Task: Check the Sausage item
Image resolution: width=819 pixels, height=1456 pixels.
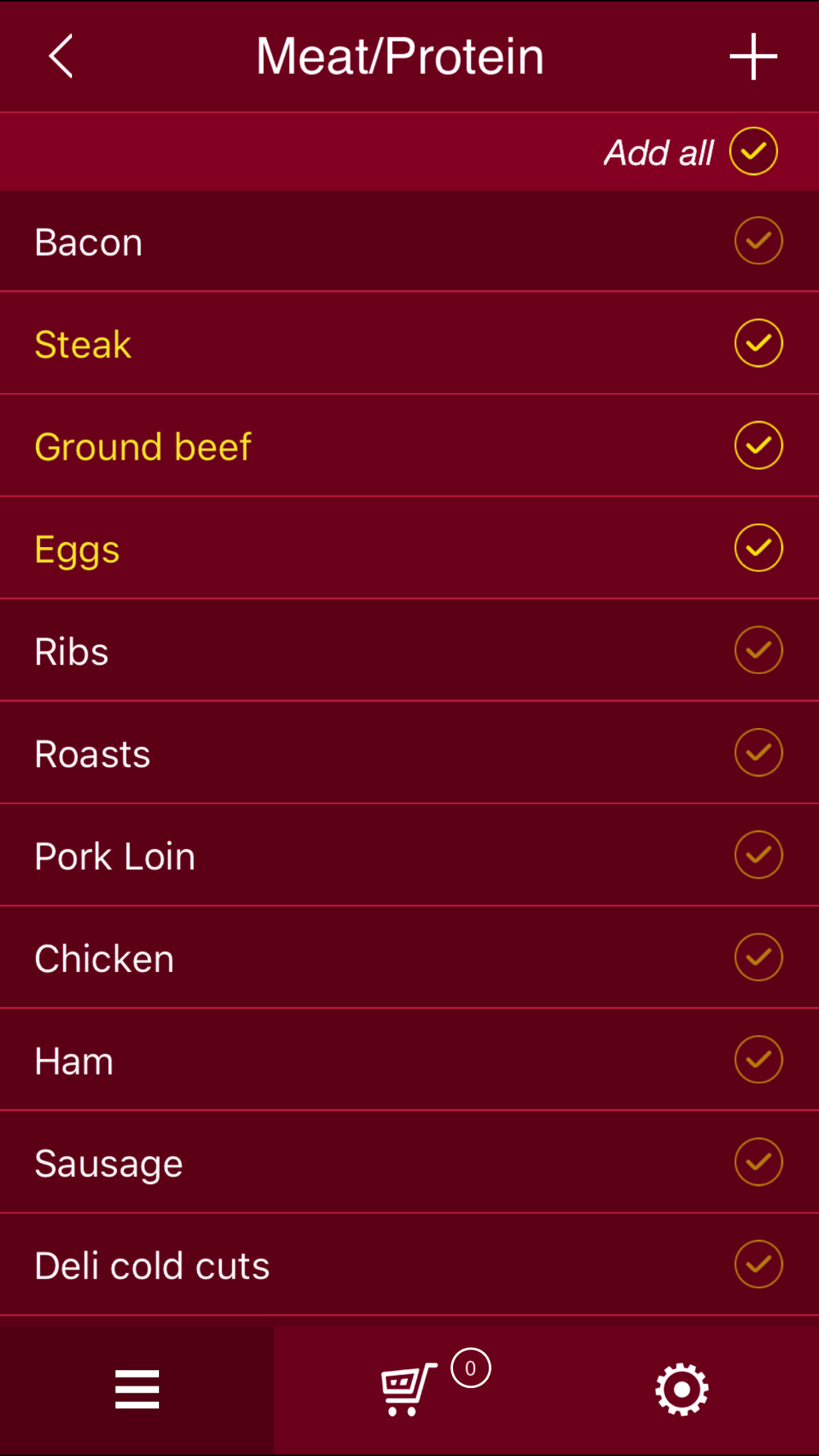Action: (x=758, y=1162)
